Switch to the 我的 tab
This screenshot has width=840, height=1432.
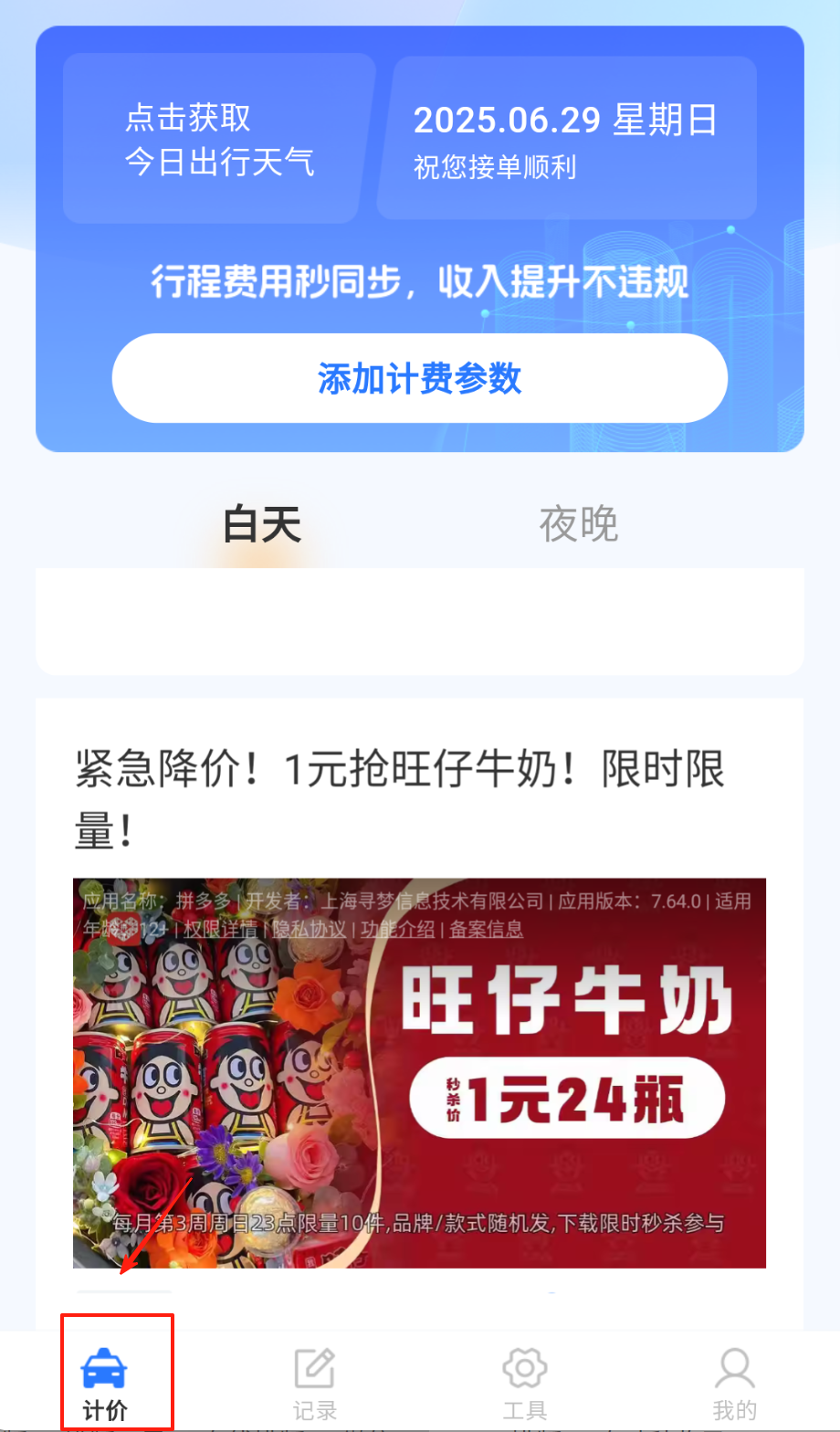(x=734, y=1381)
